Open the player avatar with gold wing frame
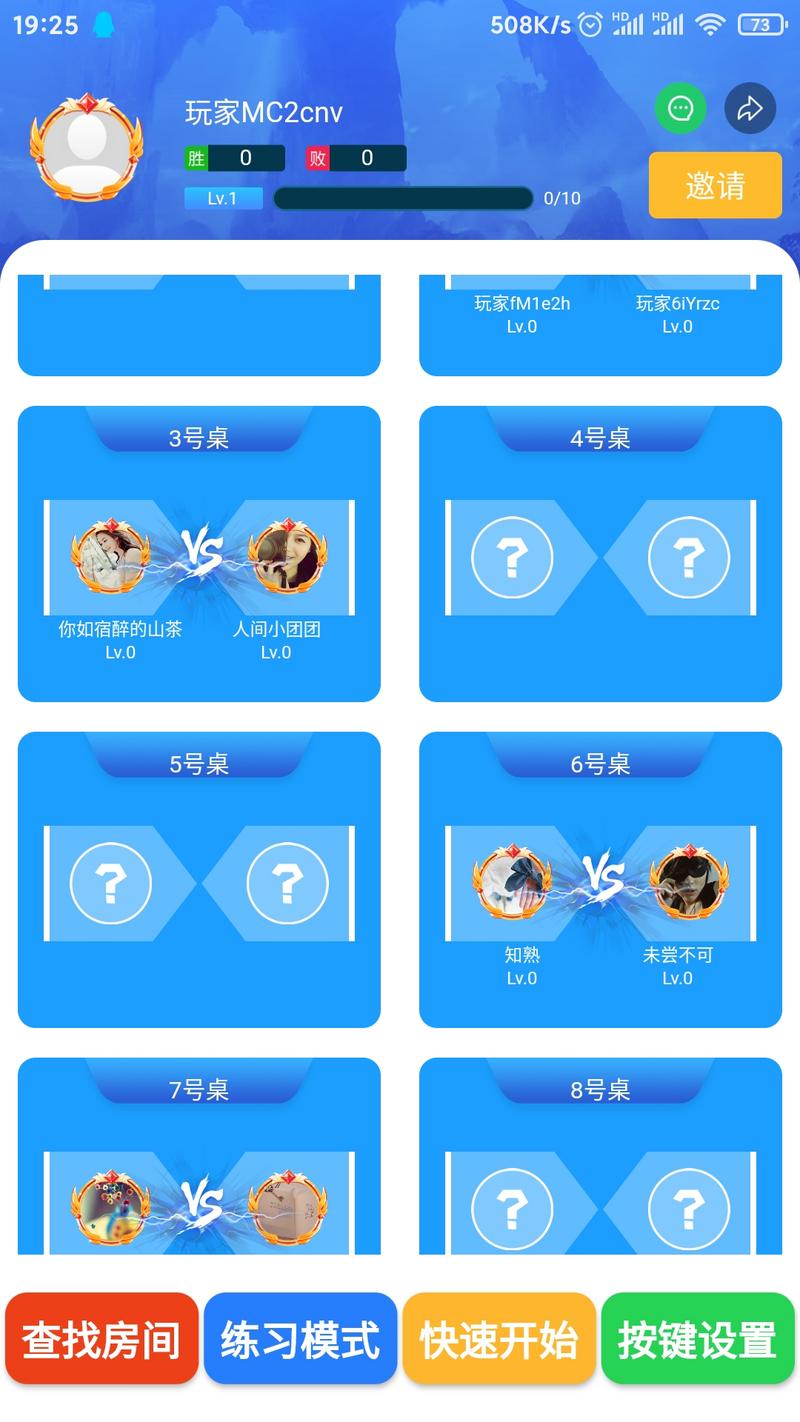 (x=88, y=152)
